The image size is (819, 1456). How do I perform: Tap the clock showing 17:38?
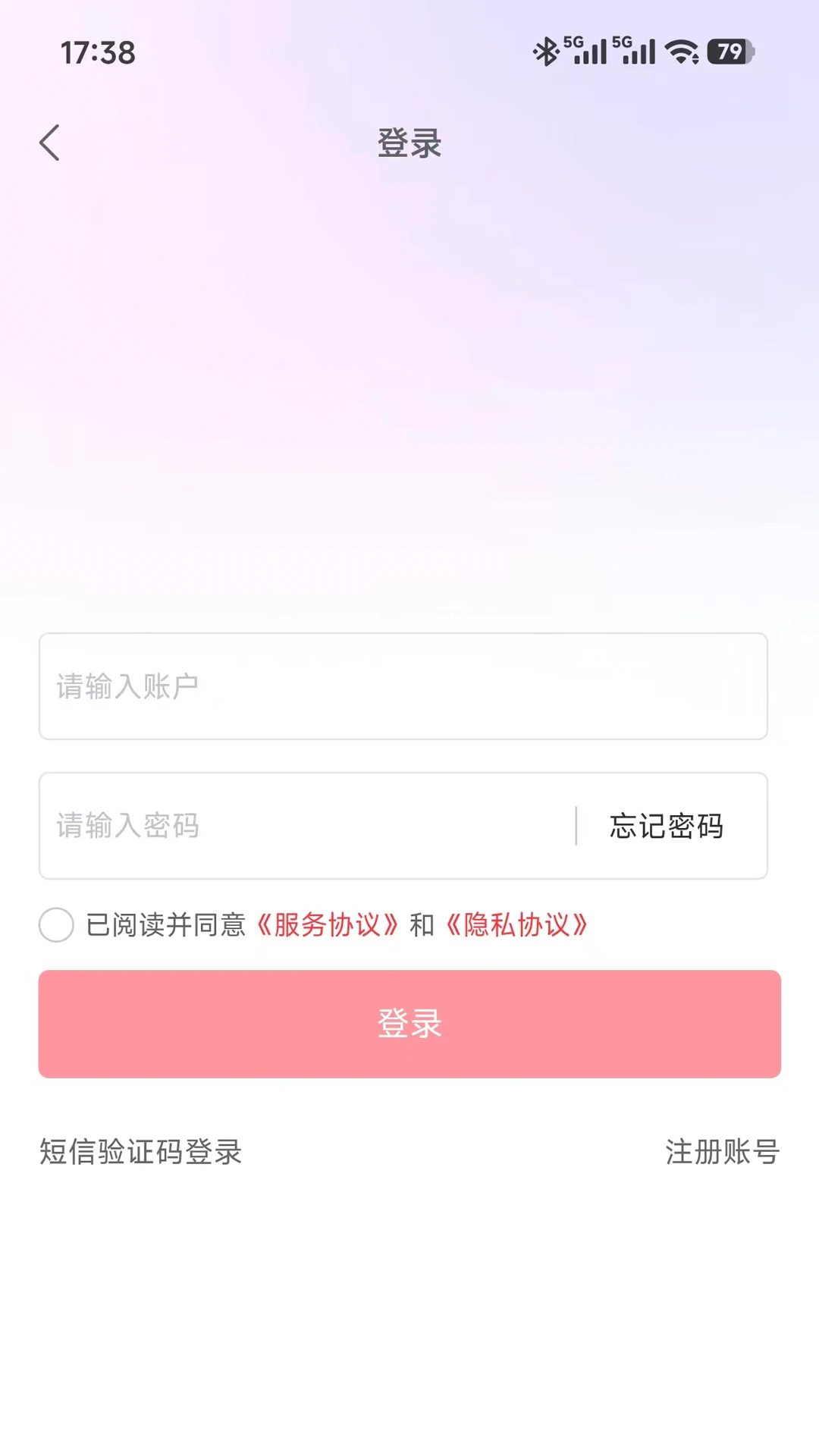coord(98,53)
